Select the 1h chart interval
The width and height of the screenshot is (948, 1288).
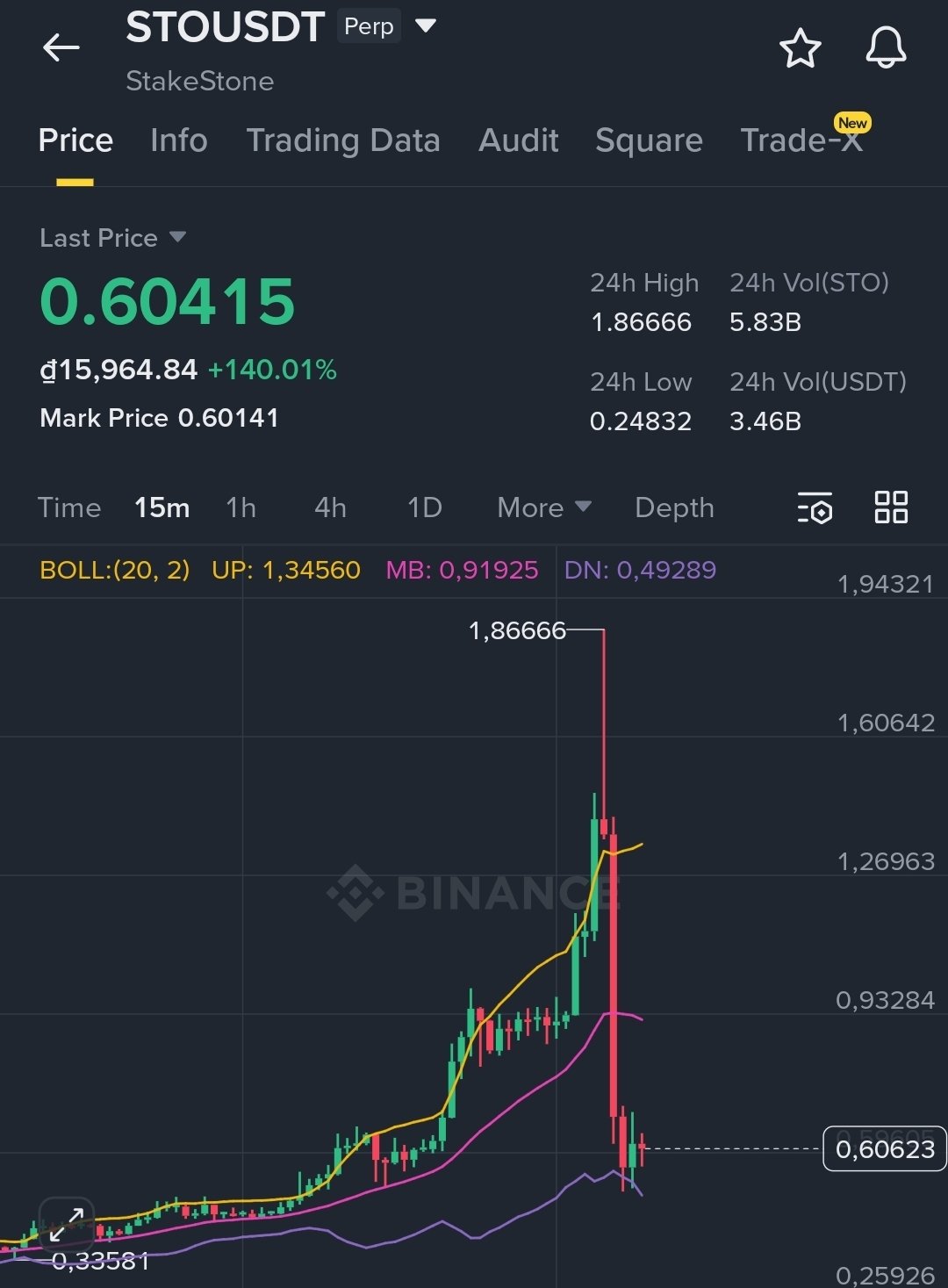[x=241, y=507]
